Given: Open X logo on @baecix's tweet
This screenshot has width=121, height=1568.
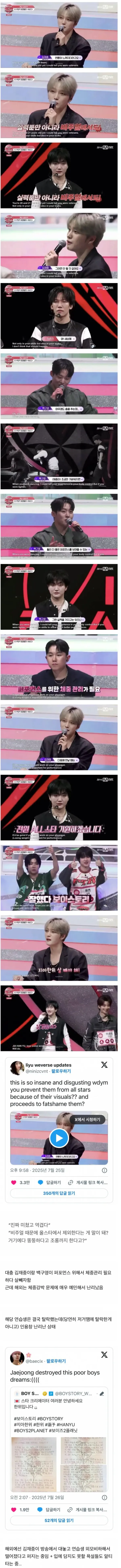Looking at the screenshot, I should coord(104,1354).
